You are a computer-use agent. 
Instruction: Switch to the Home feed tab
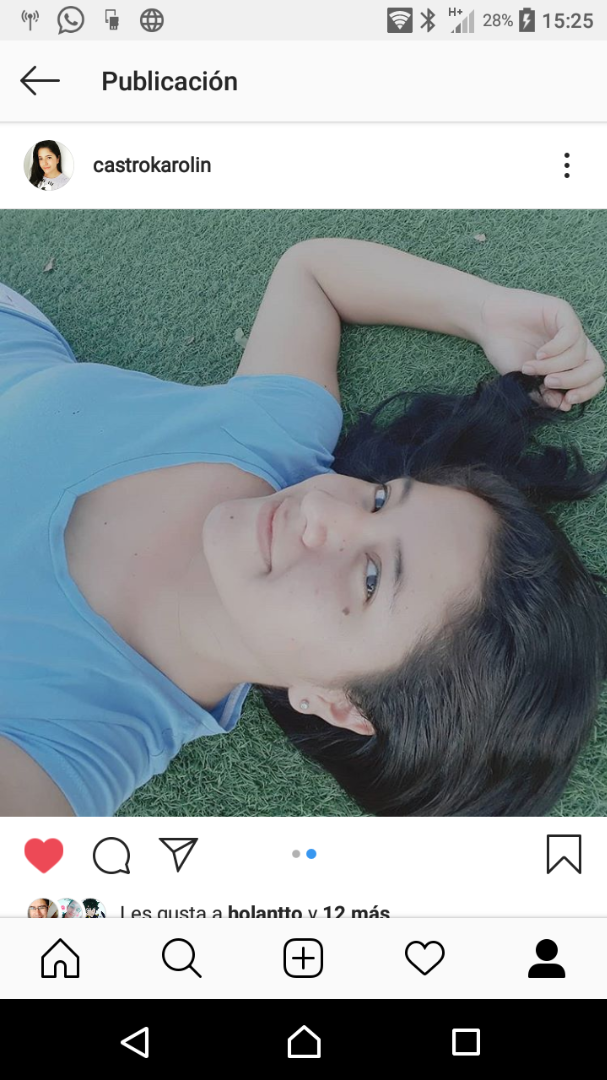coord(60,959)
